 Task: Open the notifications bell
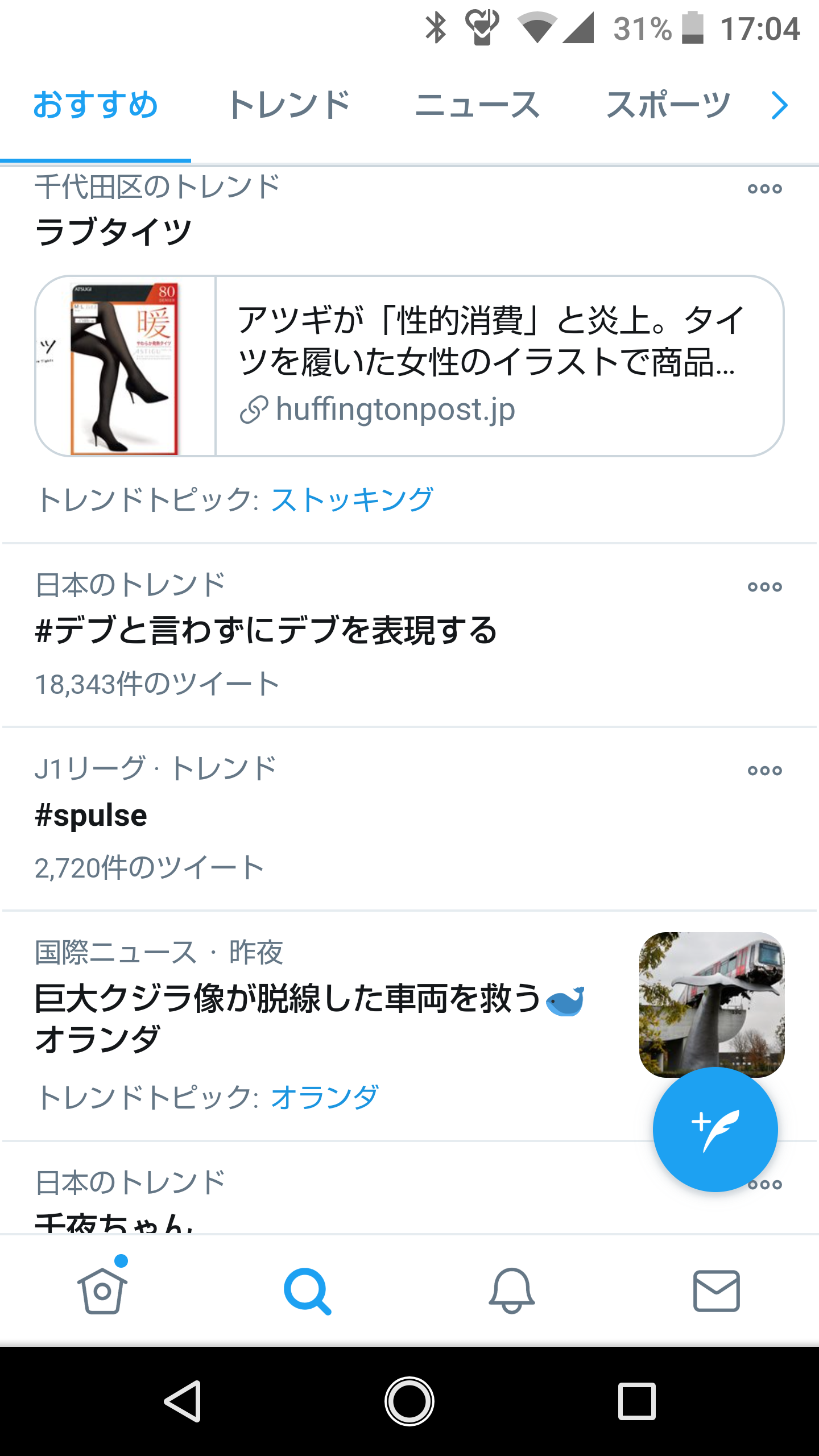point(512,1291)
